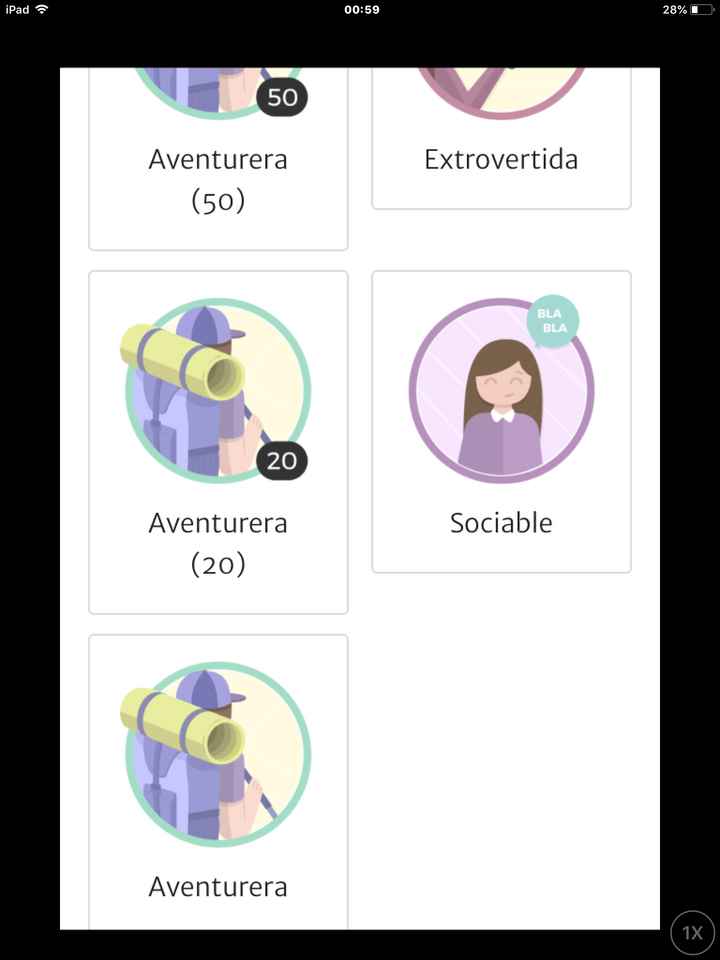Open the Sociable badge card
This screenshot has height=960, width=720.
coord(501,420)
